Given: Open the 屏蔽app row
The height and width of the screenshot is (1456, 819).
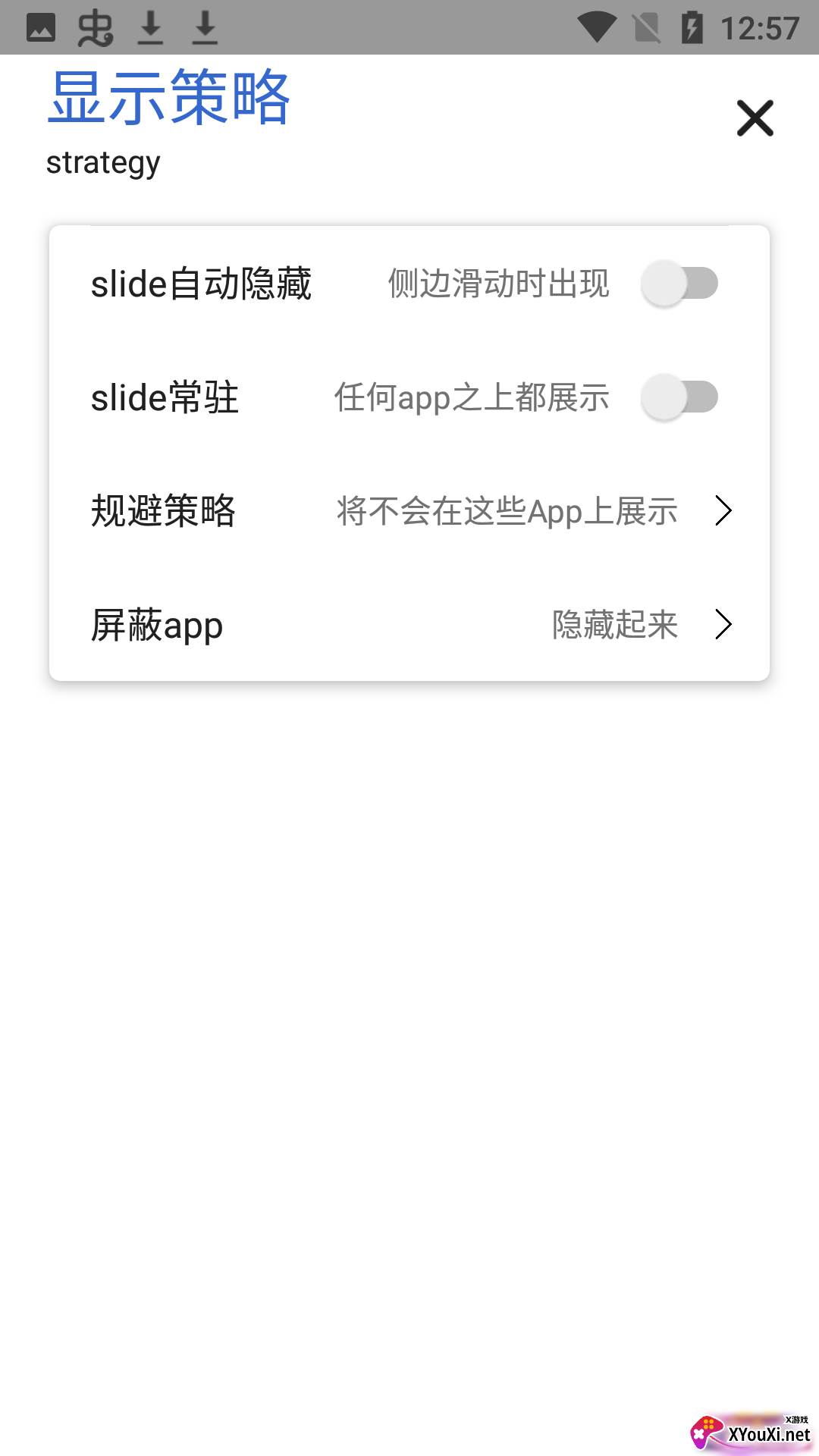Looking at the screenshot, I should (409, 624).
